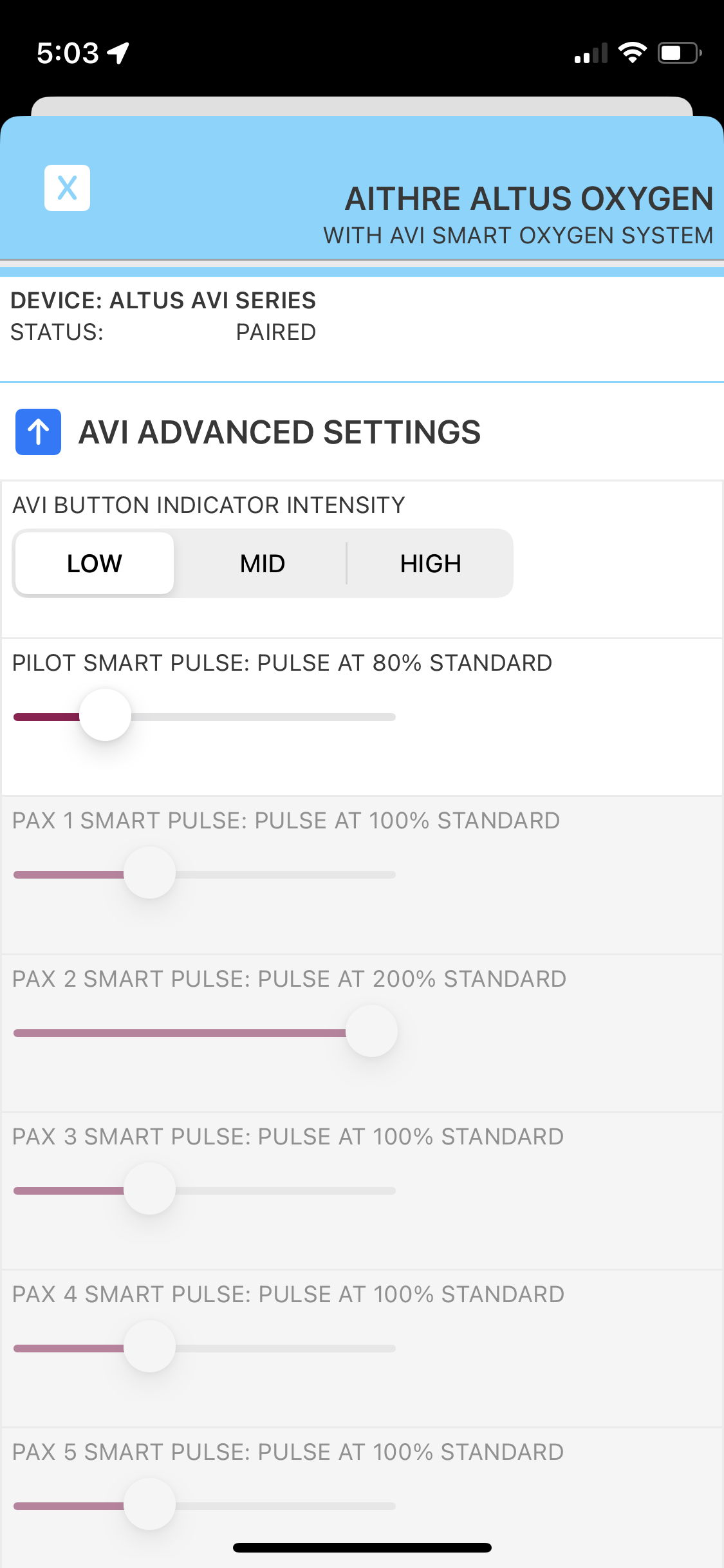Image resolution: width=724 pixels, height=1568 pixels.
Task: Tap the home indicator bar
Action: point(362,1546)
